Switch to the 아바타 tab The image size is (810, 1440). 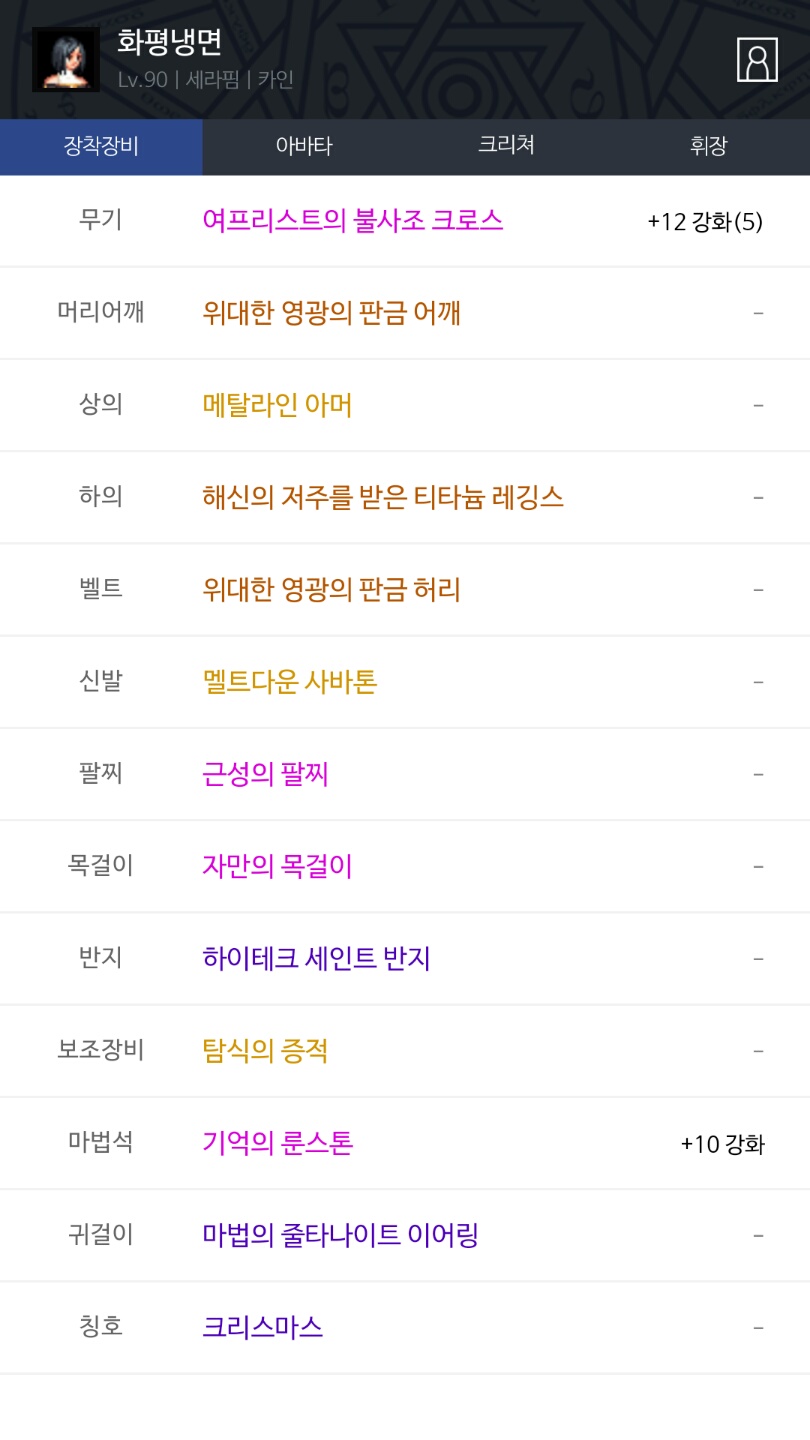[304, 147]
